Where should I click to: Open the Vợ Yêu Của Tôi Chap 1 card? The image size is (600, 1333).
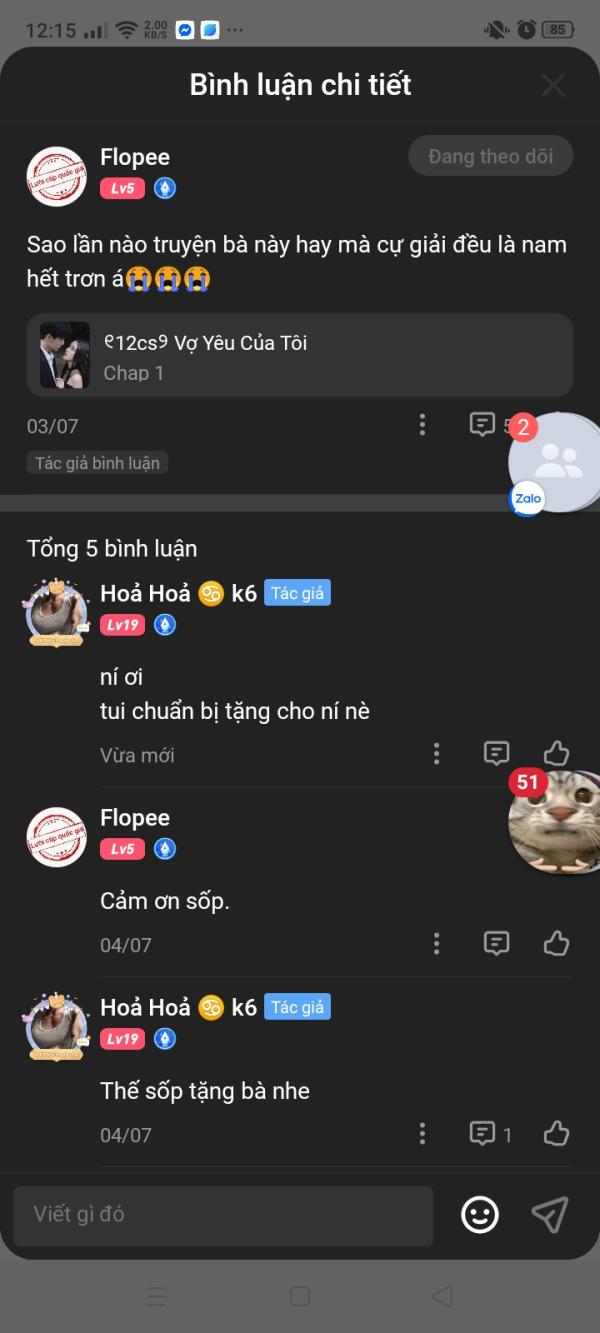click(300, 356)
